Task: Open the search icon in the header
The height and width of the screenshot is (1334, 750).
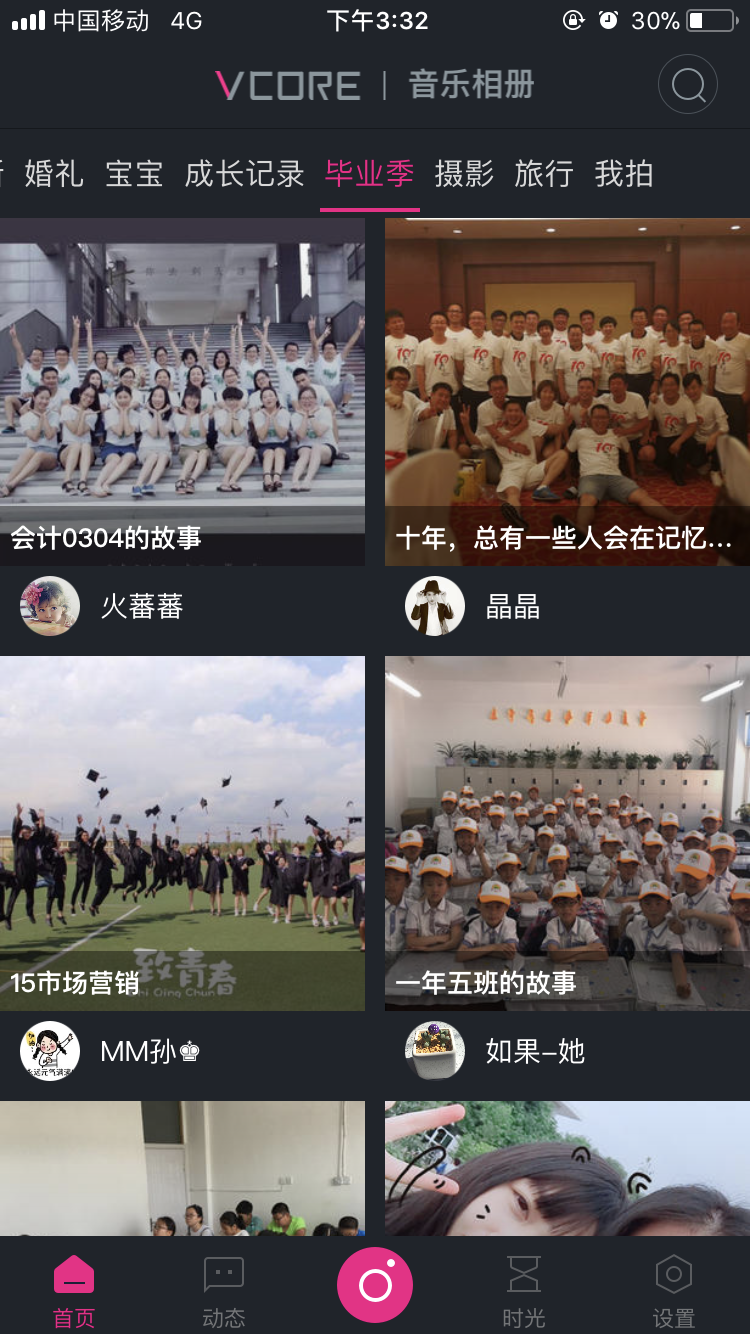Action: click(688, 85)
